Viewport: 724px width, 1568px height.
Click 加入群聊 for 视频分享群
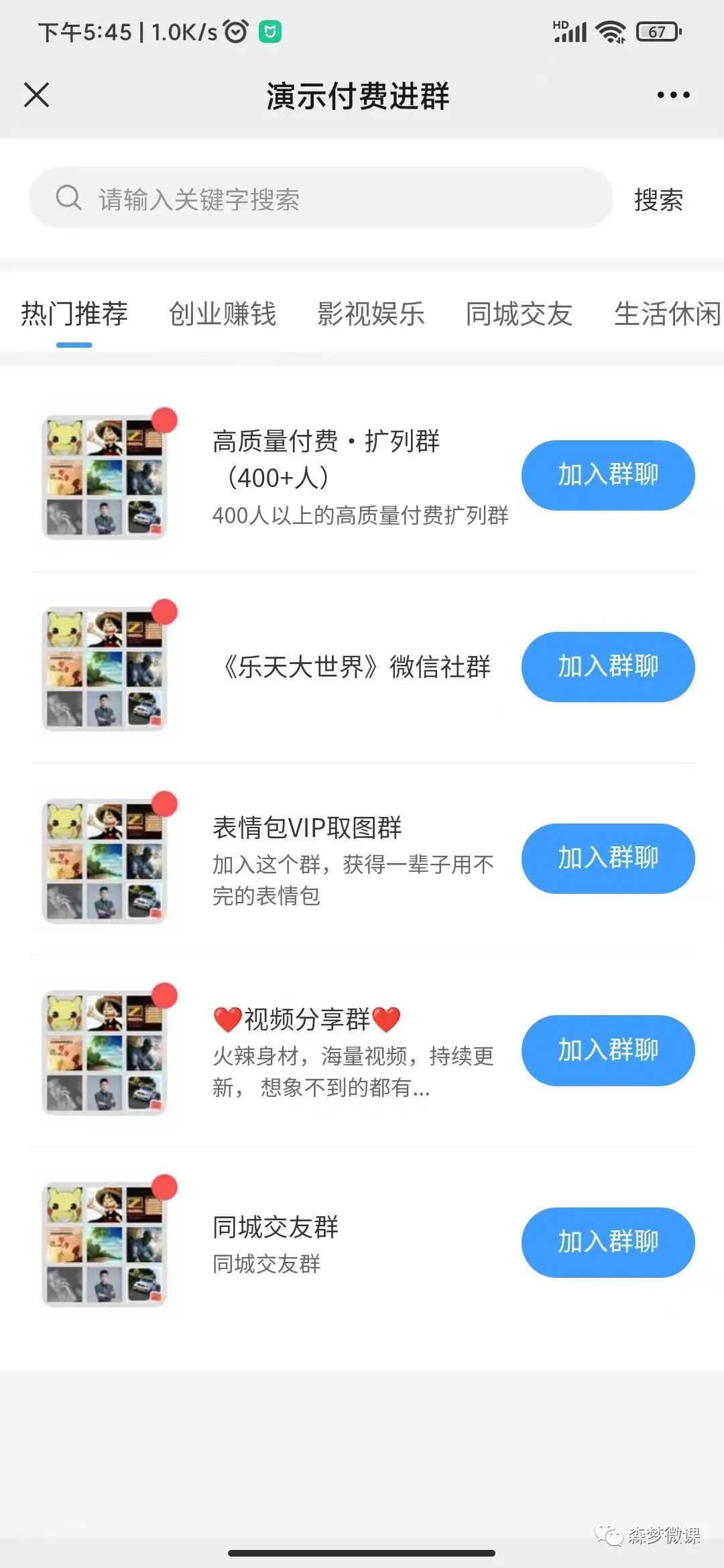(x=607, y=1051)
